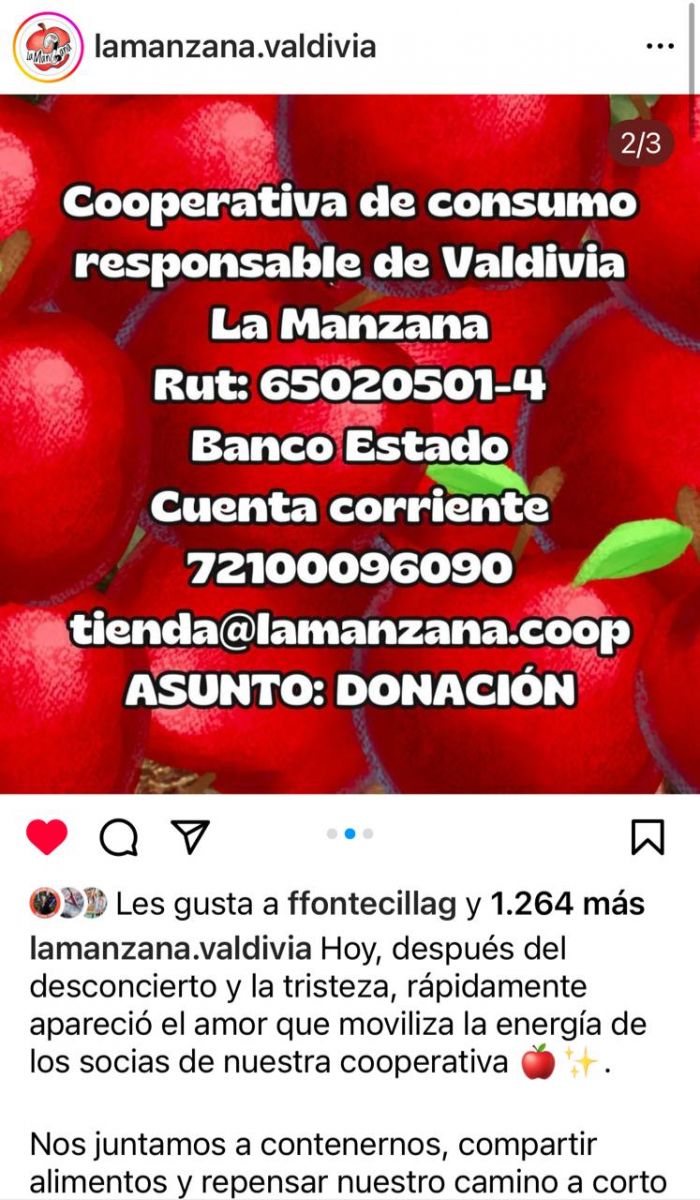Screen dimensions: 700x1200
Task: Open the post overflow menu
Action: click(x=658, y=46)
